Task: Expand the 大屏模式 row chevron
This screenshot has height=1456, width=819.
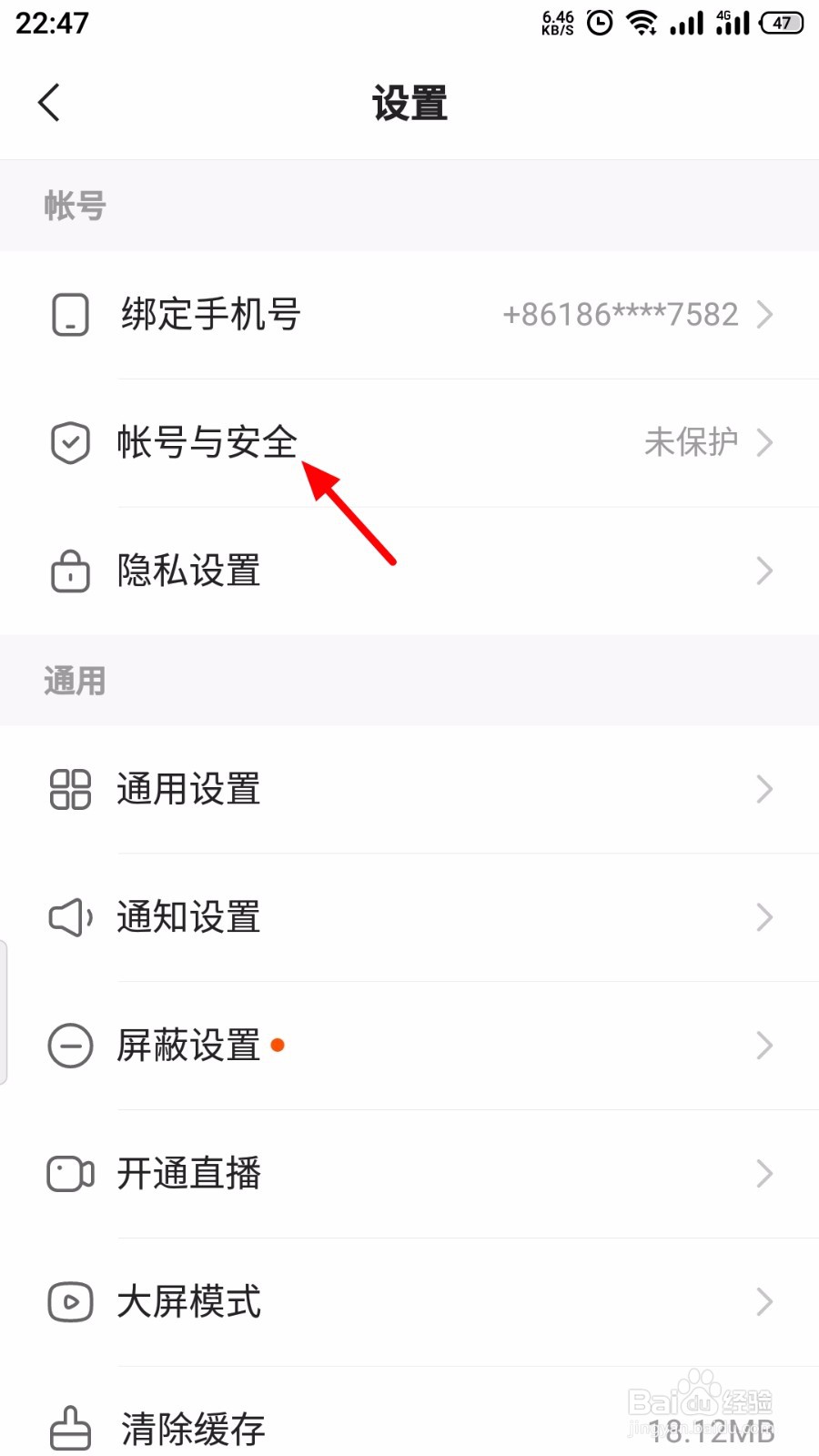Action: click(764, 1302)
